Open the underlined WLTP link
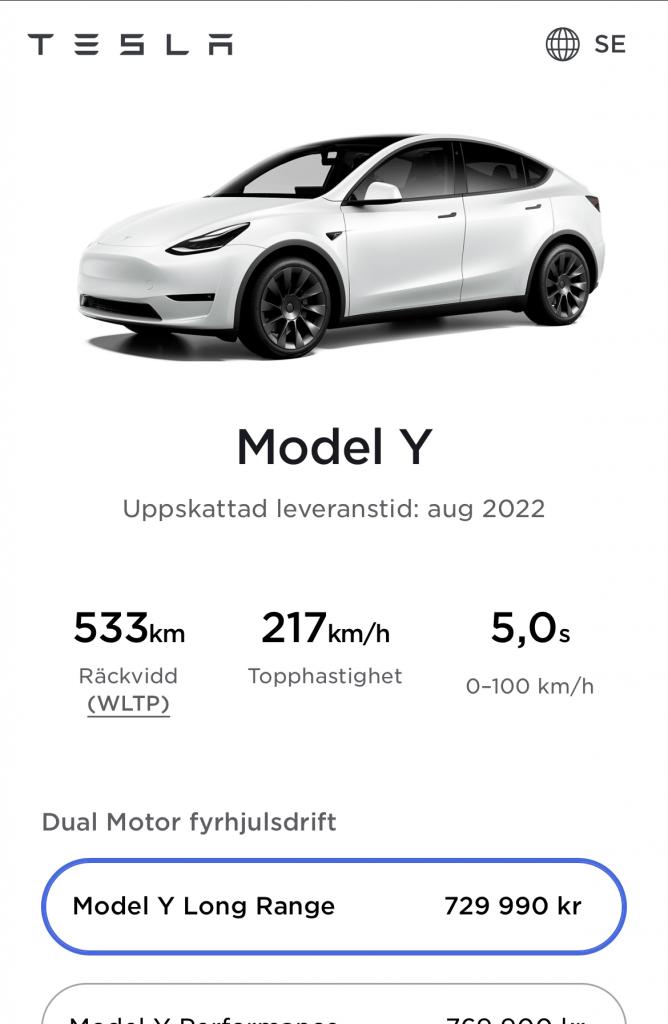This screenshot has height=1024, width=668. pyautogui.click(x=129, y=704)
